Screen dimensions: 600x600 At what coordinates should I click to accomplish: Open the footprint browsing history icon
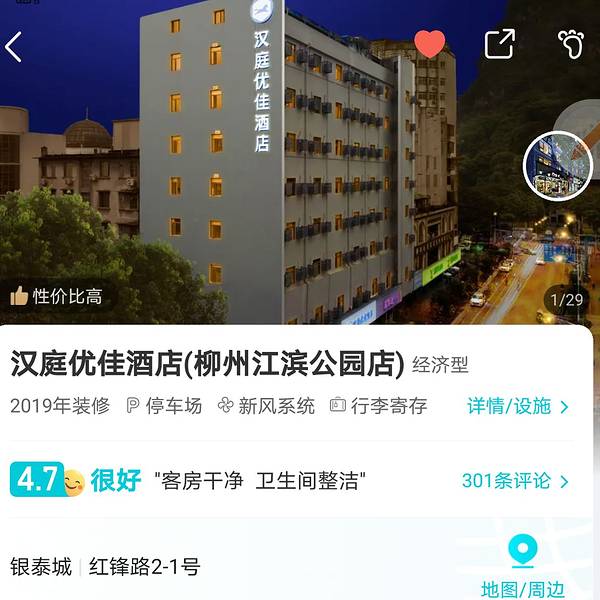point(570,44)
